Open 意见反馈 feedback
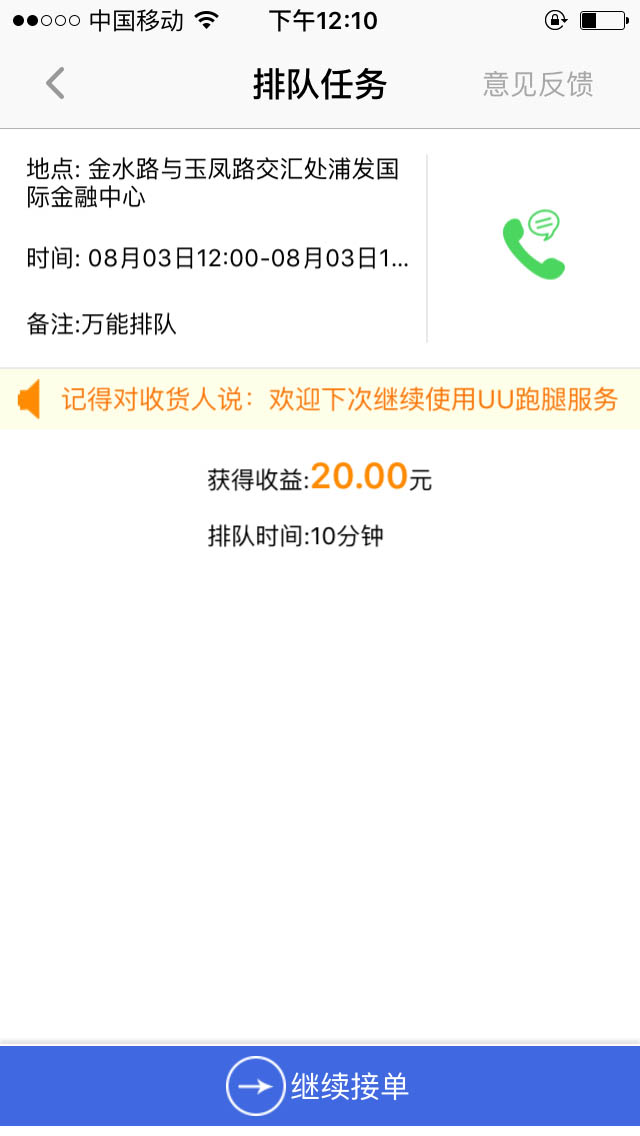Screen dimensions: 640x1136 [x=538, y=84]
